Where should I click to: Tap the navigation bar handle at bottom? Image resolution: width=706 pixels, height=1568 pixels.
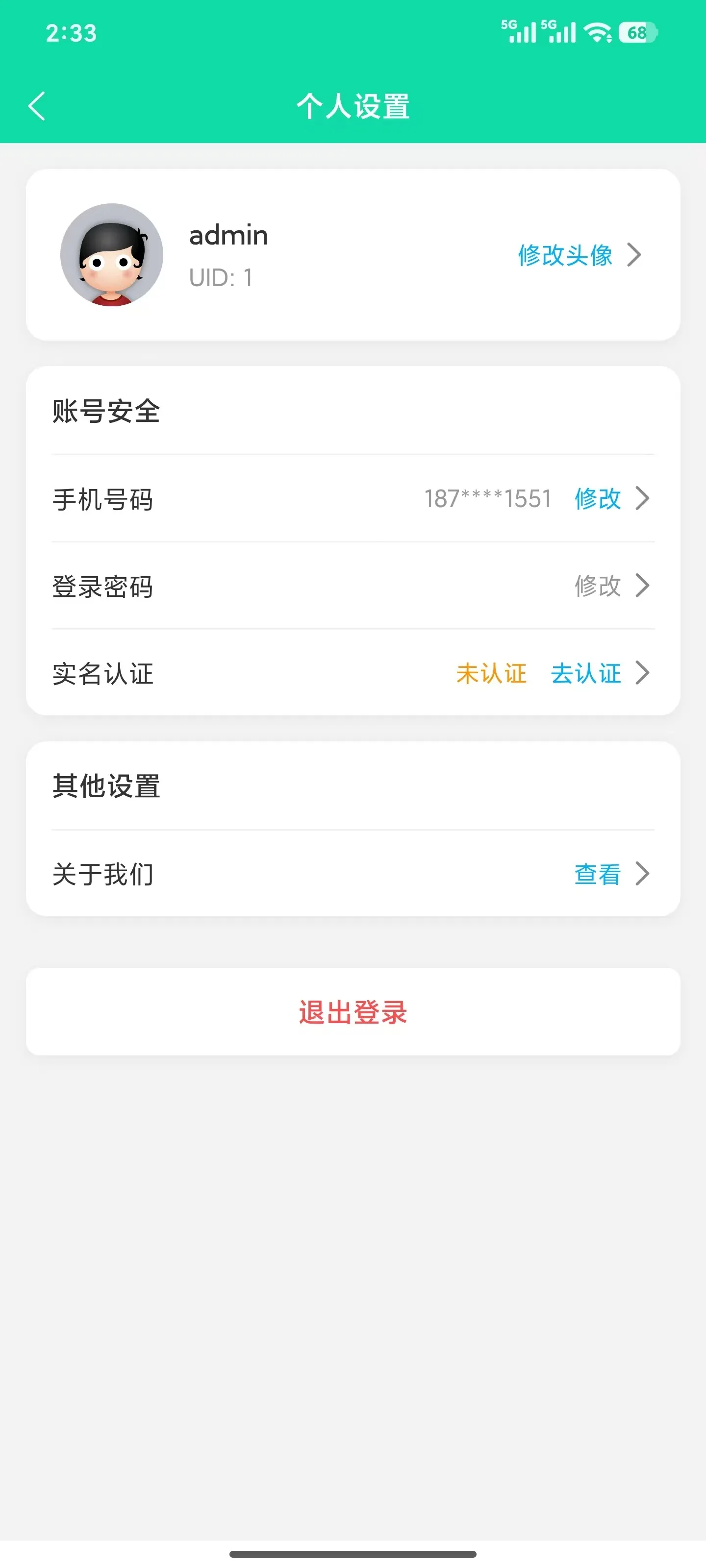pyautogui.click(x=353, y=1553)
